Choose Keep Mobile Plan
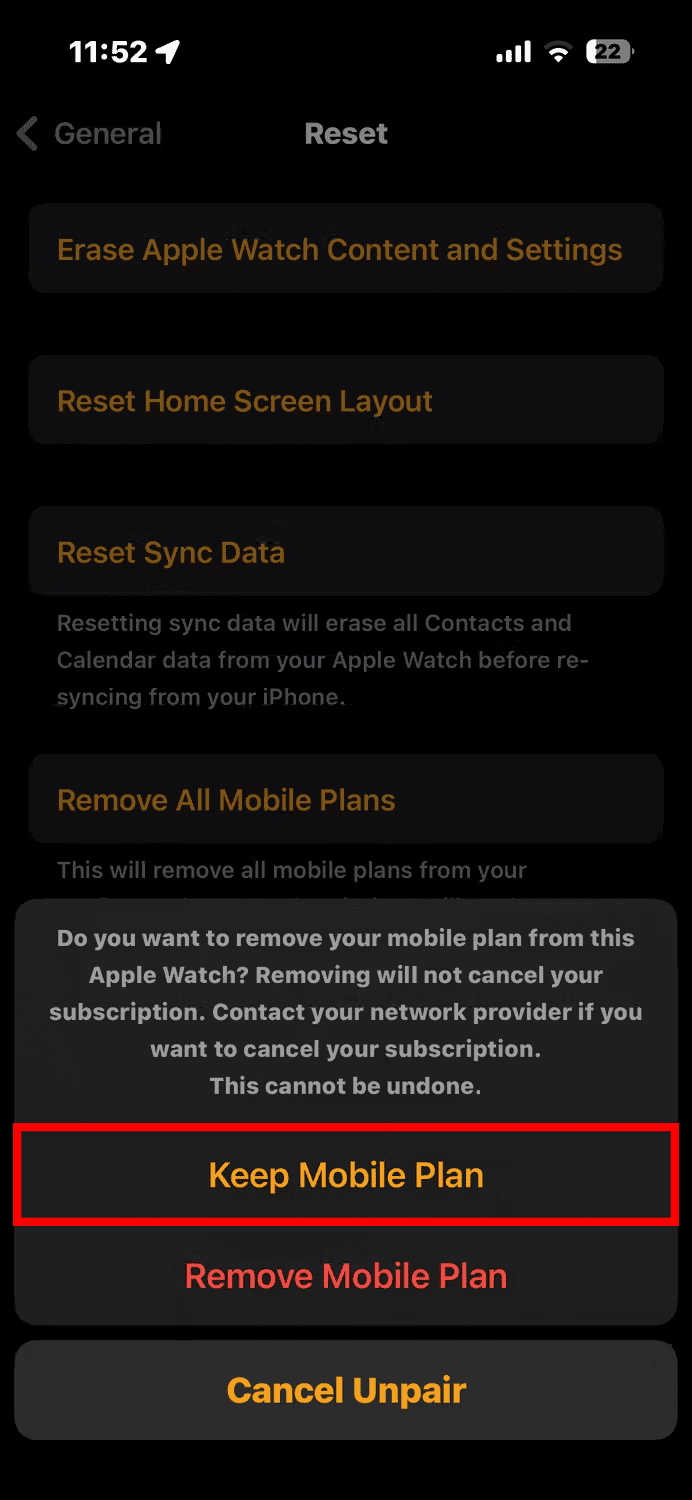The width and height of the screenshot is (692, 1500). point(346,1174)
